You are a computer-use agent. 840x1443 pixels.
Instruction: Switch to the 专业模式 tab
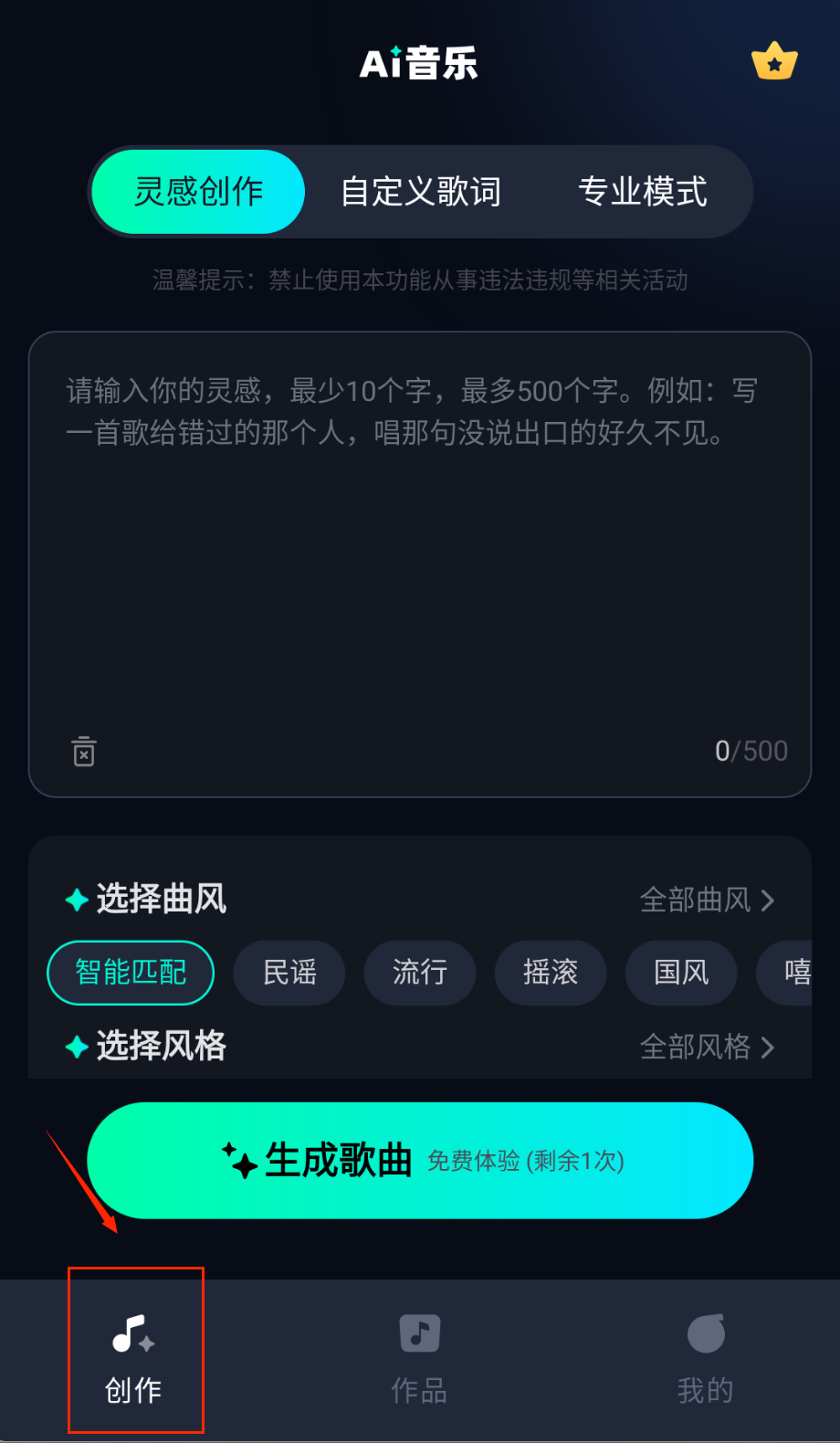(643, 192)
